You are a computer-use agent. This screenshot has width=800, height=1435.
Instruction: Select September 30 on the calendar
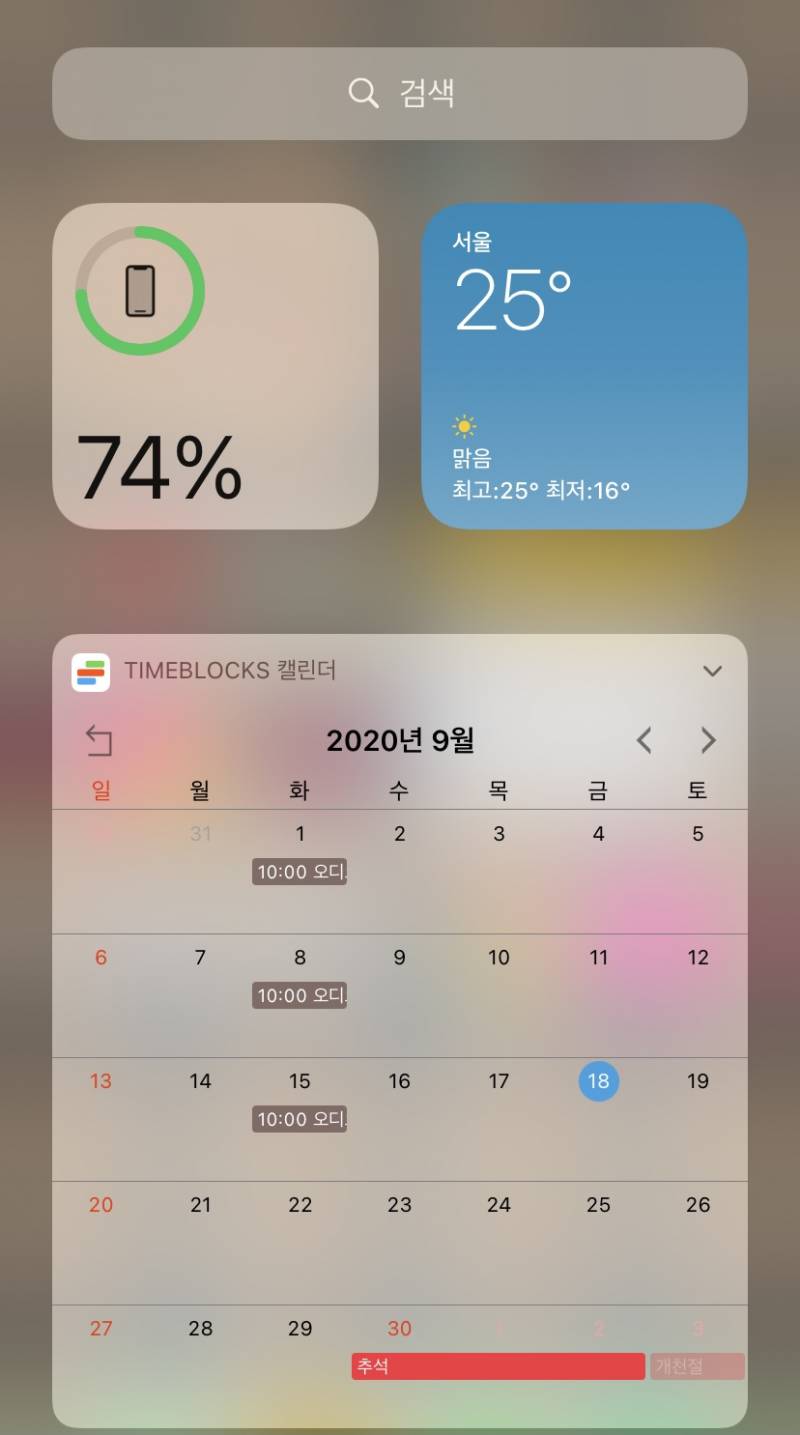click(399, 1328)
